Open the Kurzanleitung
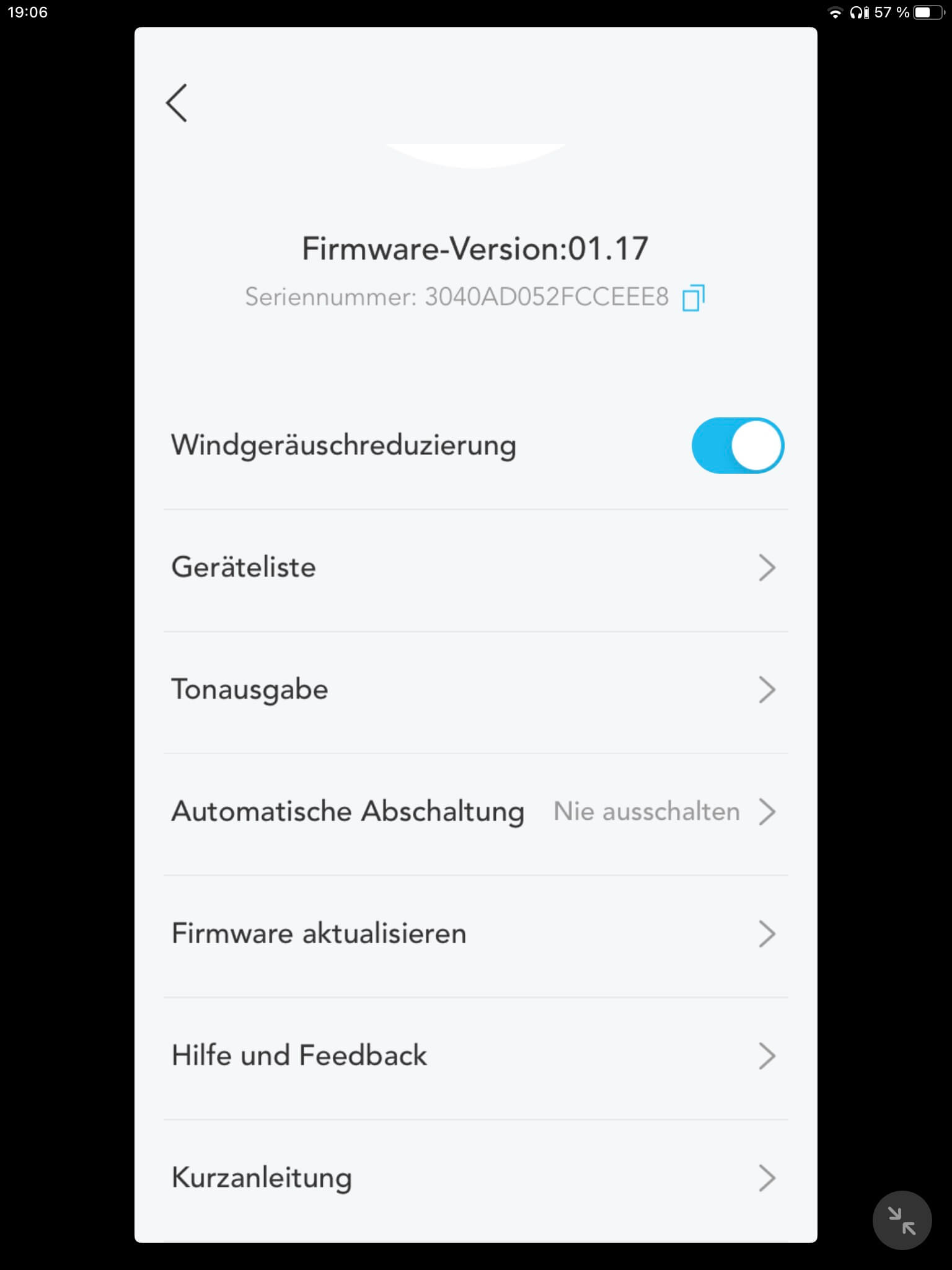Image resolution: width=952 pixels, height=1270 pixels. (475, 1178)
